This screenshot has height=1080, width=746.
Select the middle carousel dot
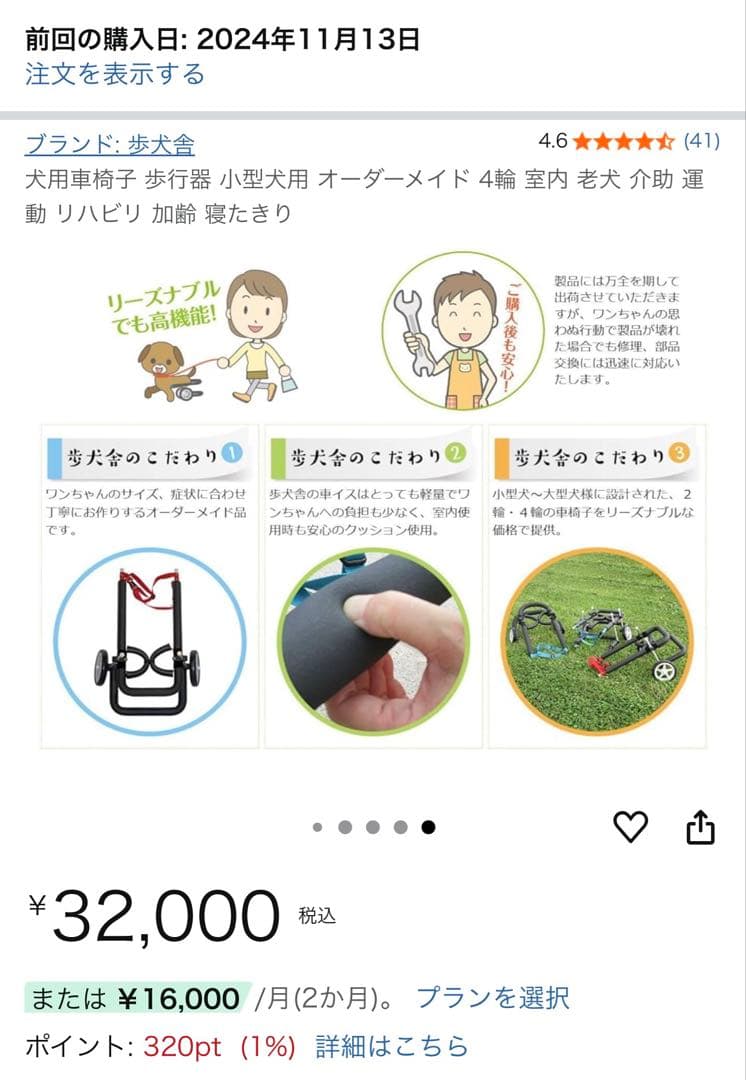click(374, 827)
